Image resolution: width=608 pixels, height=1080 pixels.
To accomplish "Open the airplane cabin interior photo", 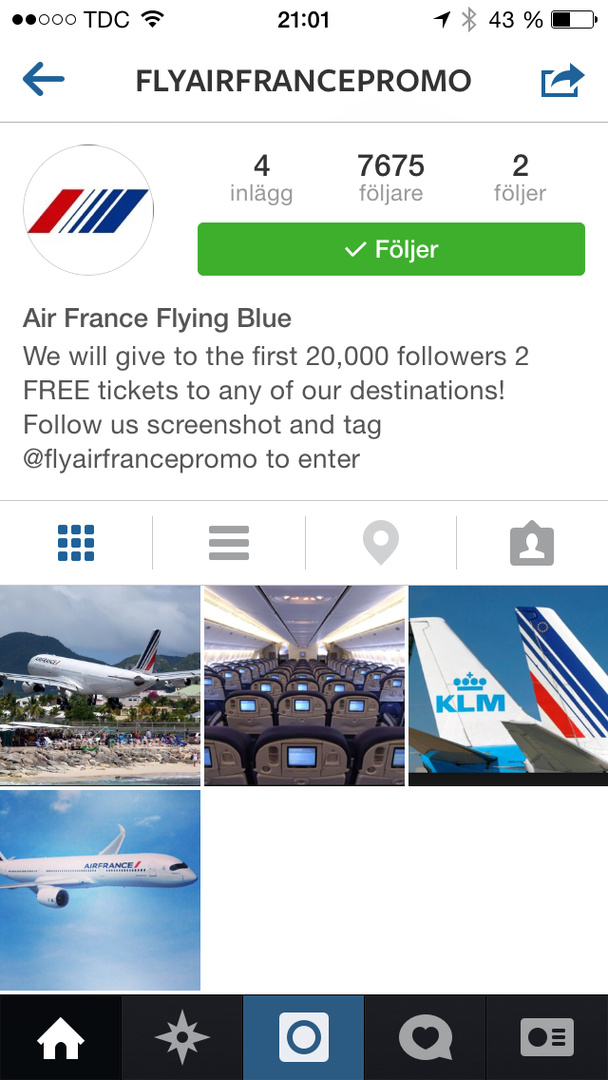I will (304, 685).
